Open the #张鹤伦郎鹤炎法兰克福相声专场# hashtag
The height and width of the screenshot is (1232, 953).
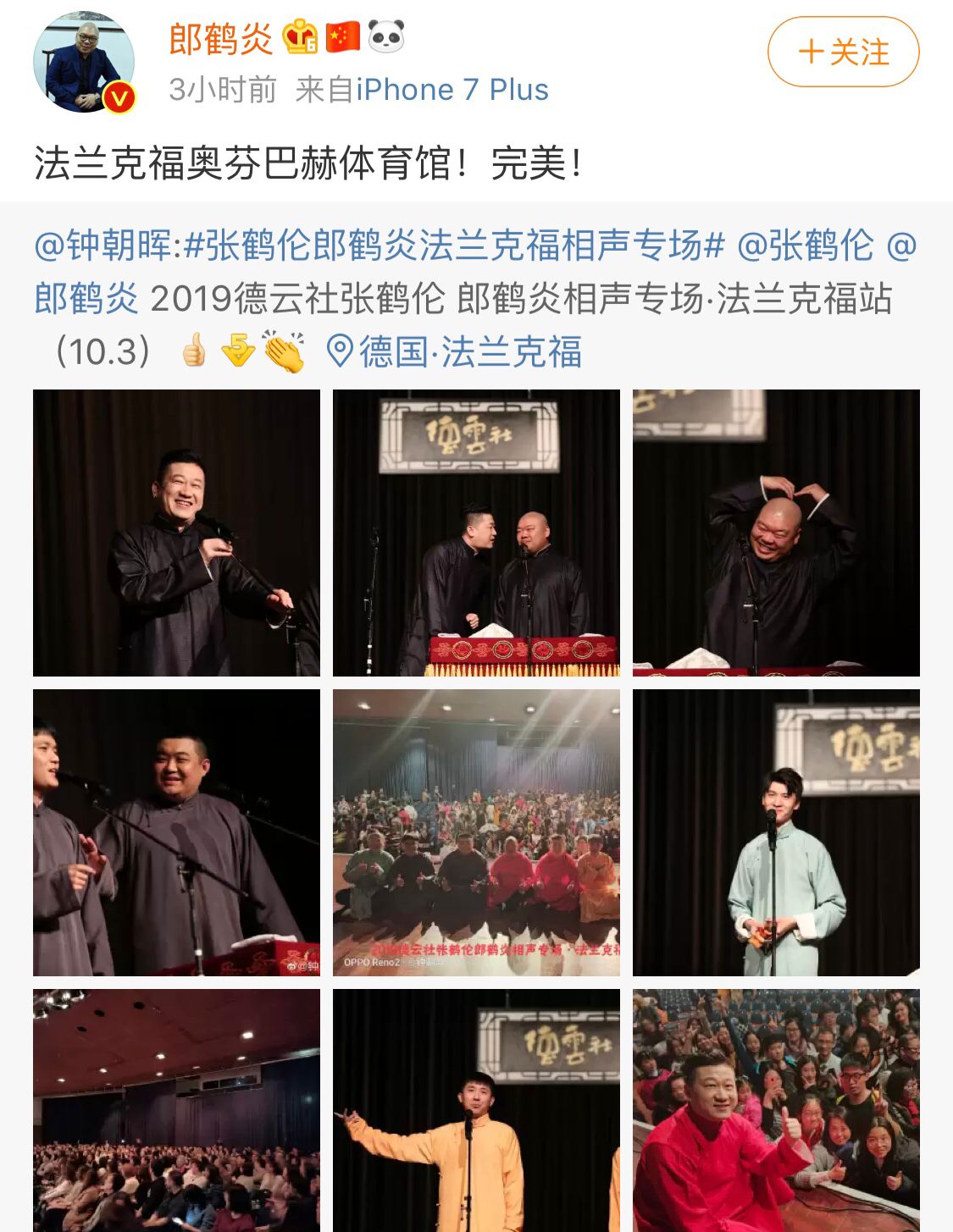tap(454, 246)
